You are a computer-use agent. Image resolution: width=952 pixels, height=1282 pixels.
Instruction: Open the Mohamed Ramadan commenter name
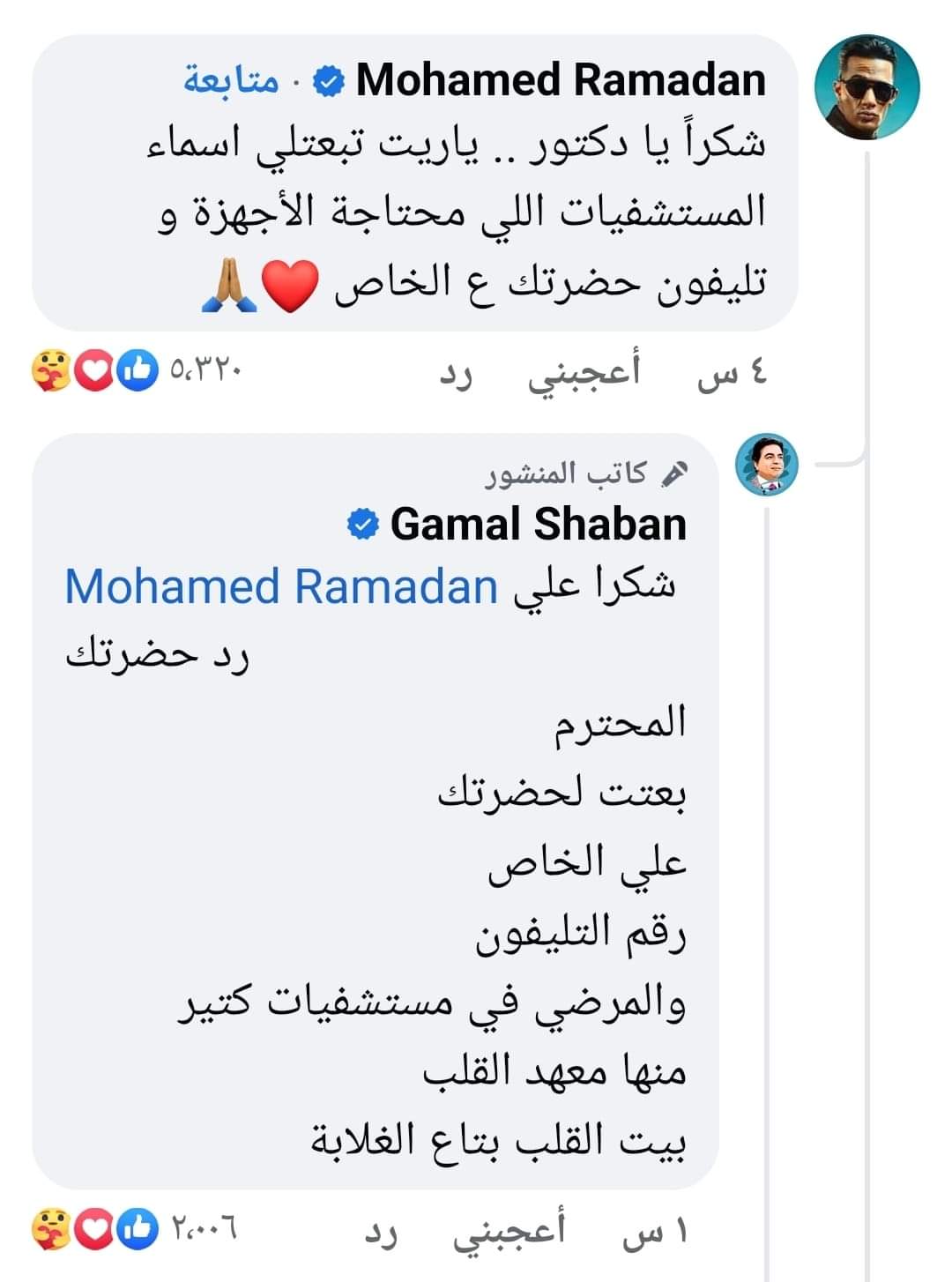click(561, 80)
